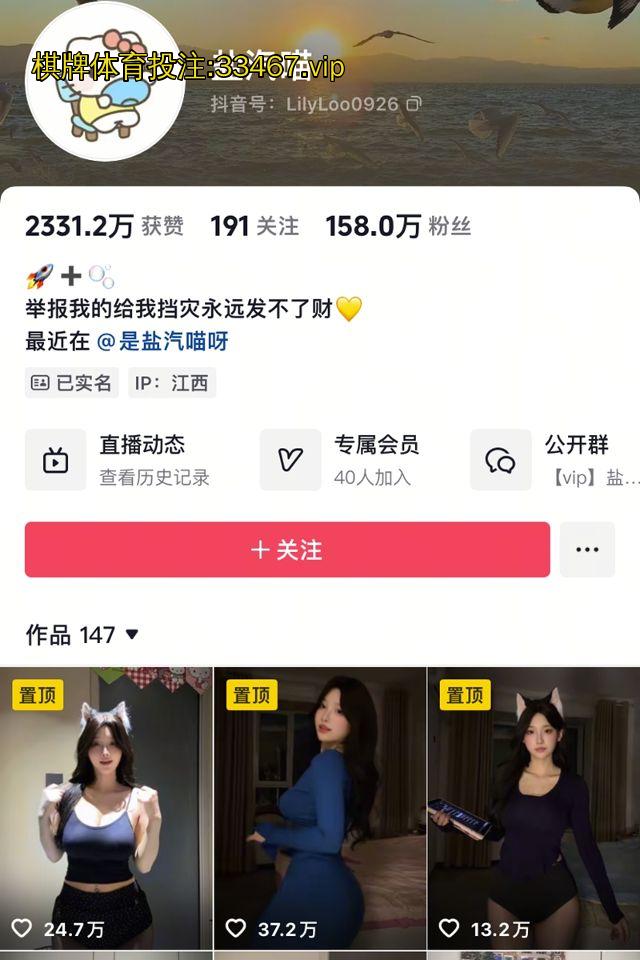Expand the 作品 147 sort dropdown

click(x=82, y=634)
